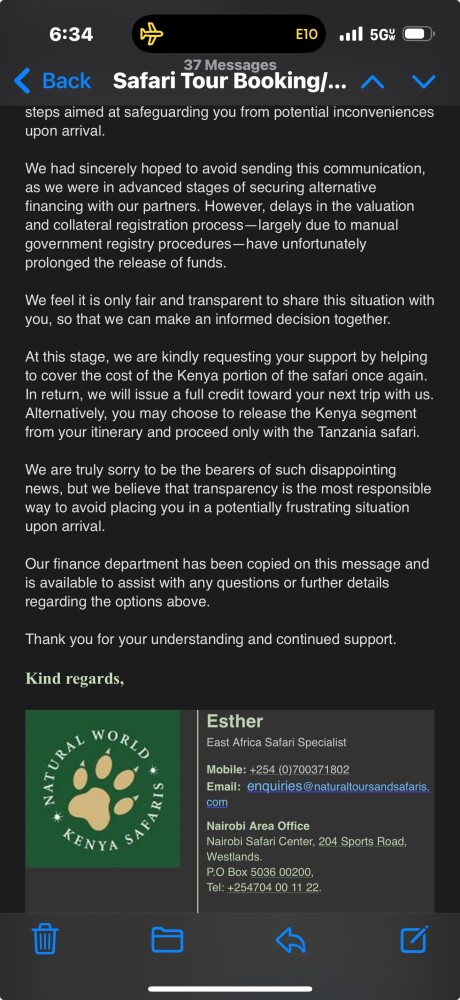
Task: Jump to the previous message arrow
Action: (x=373, y=82)
